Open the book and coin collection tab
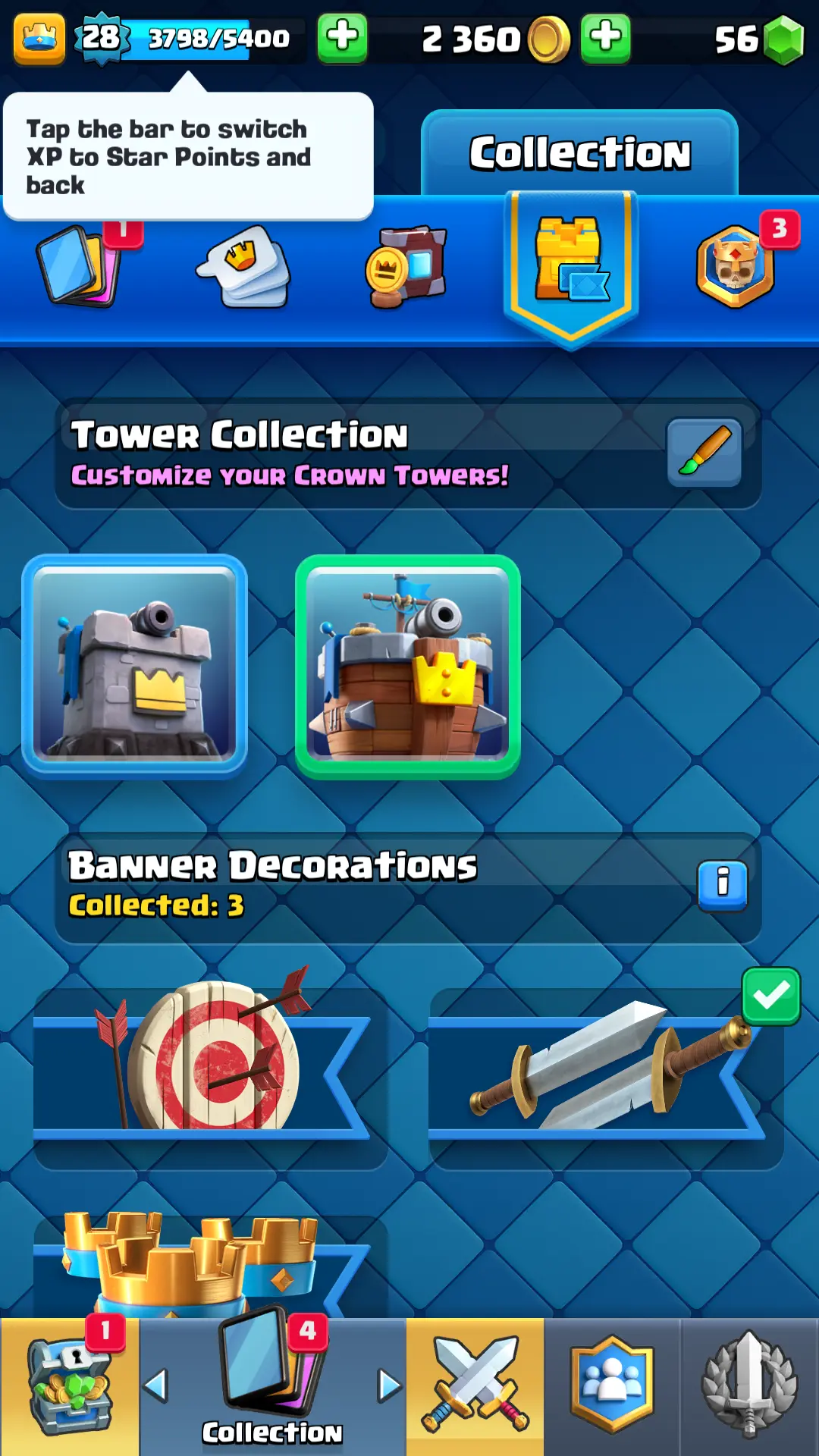The height and width of the screenshot is (1456, 819). (x=406, y=267)
